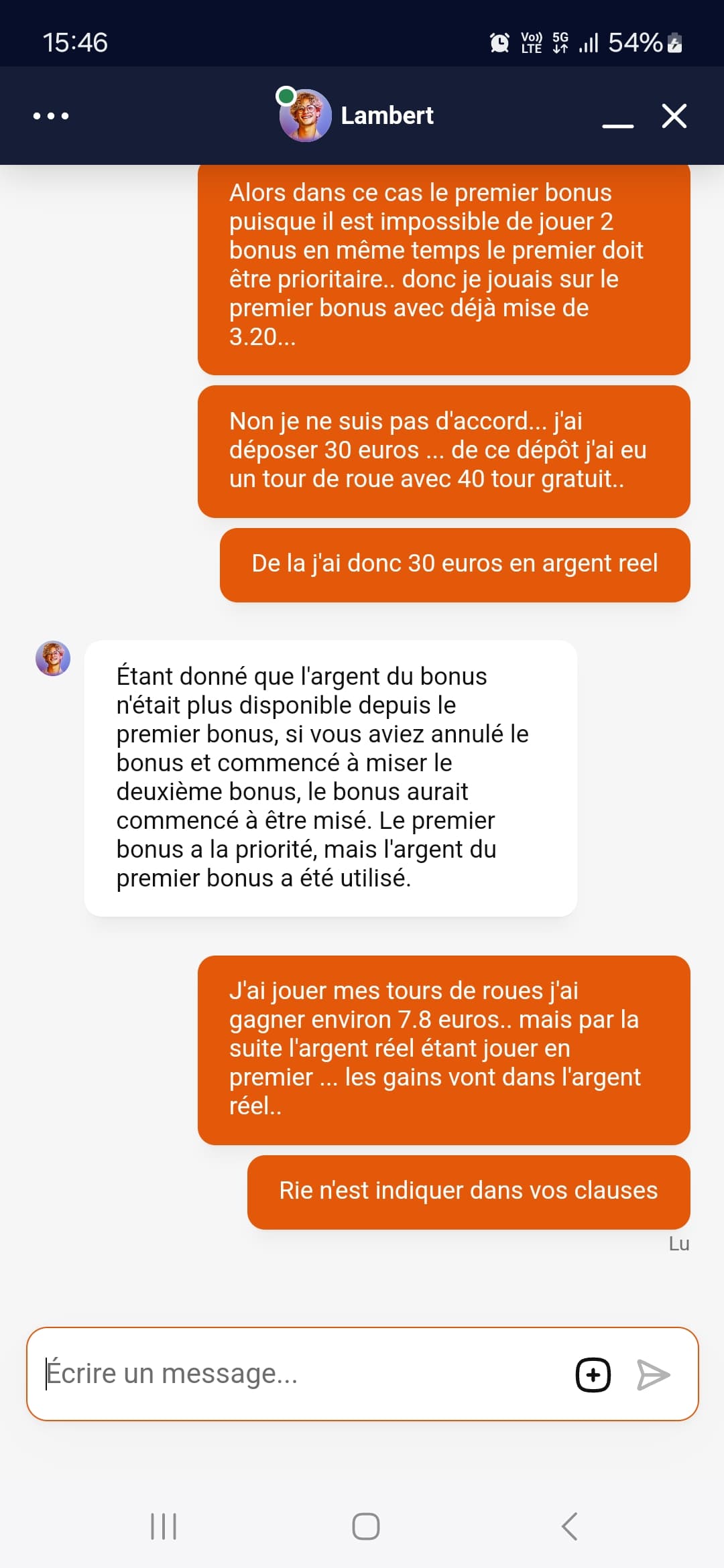
Task: Tap the send message arrow
Action: pos(653,1375)
